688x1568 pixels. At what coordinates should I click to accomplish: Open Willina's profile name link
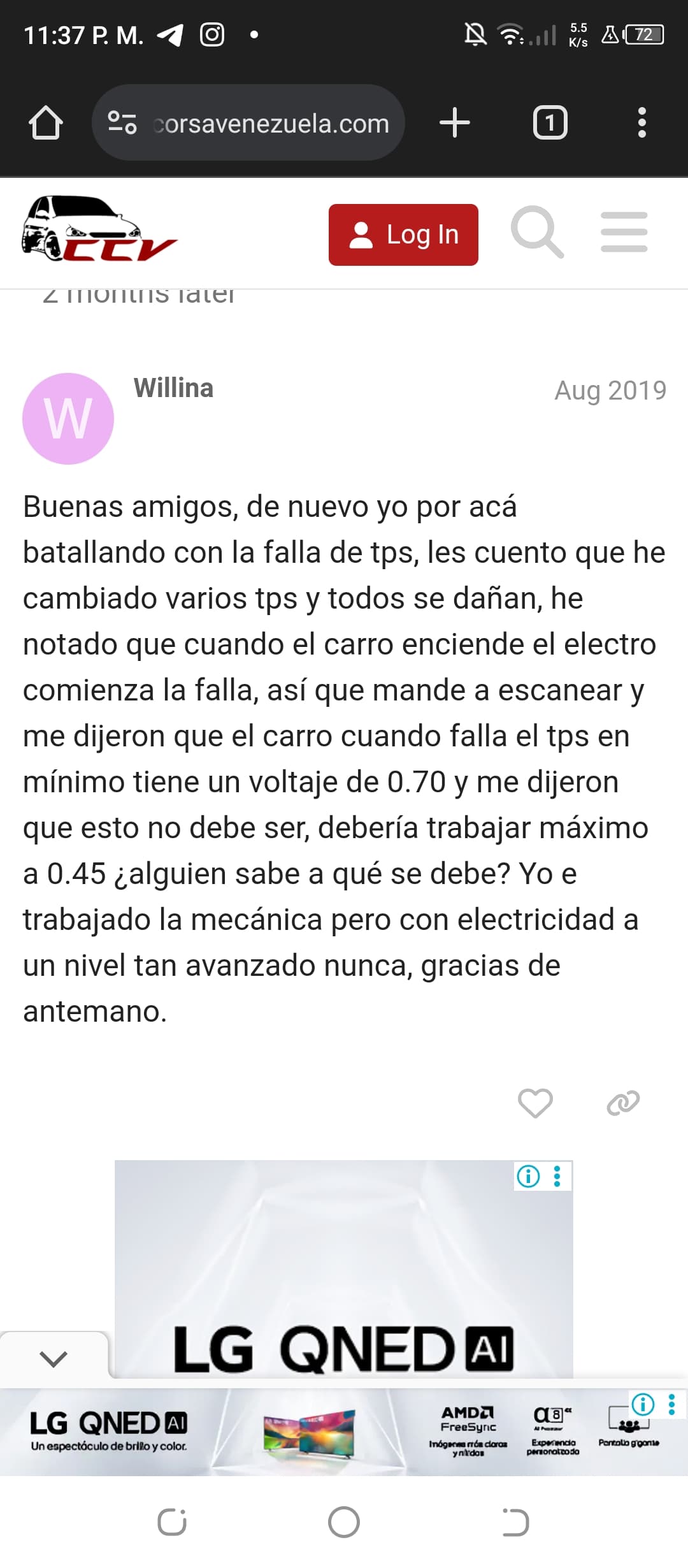point(173,388)
